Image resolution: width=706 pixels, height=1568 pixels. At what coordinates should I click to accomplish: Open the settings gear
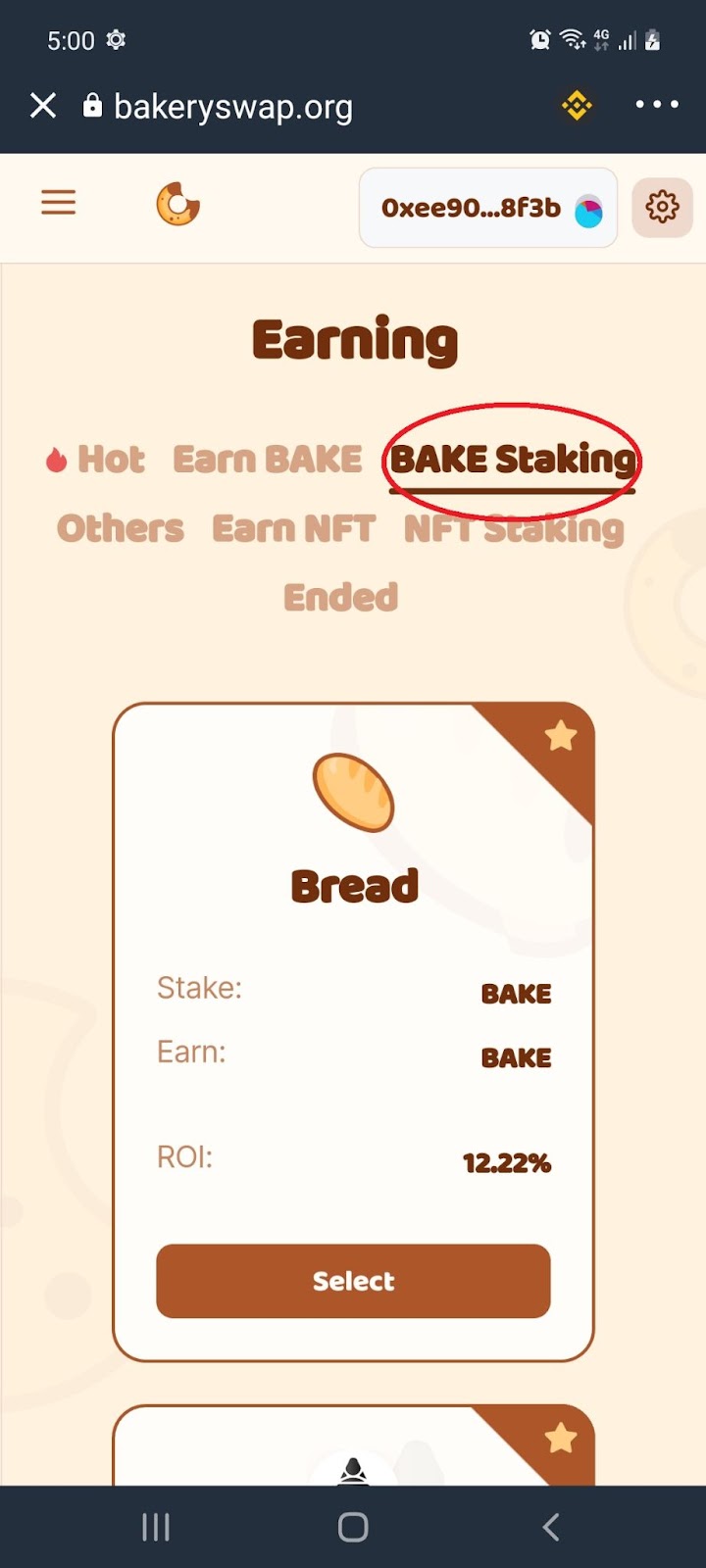point(662,207)
